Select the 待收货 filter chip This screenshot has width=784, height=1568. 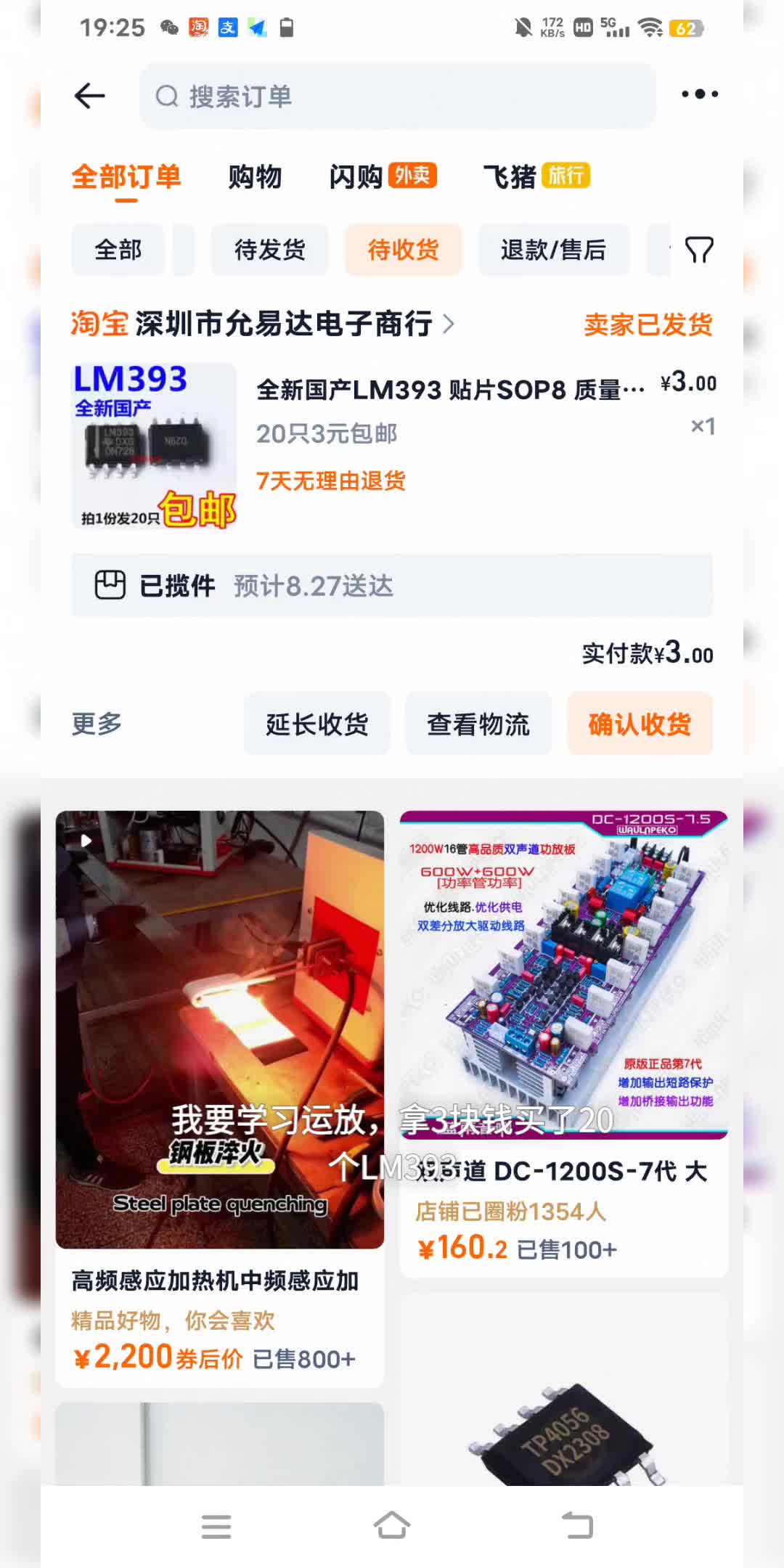(x=404, y=250)
